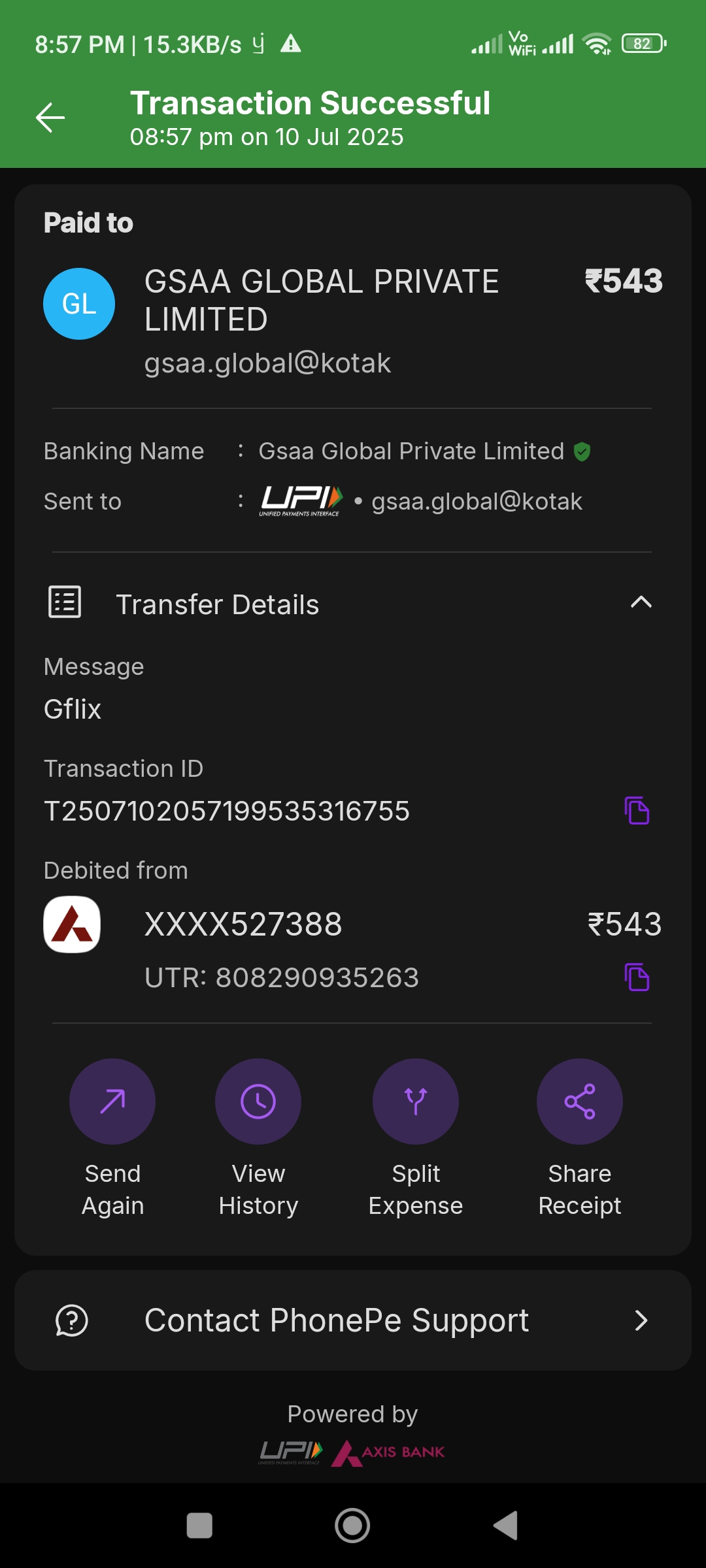Open View History

tap(258, 1102)
